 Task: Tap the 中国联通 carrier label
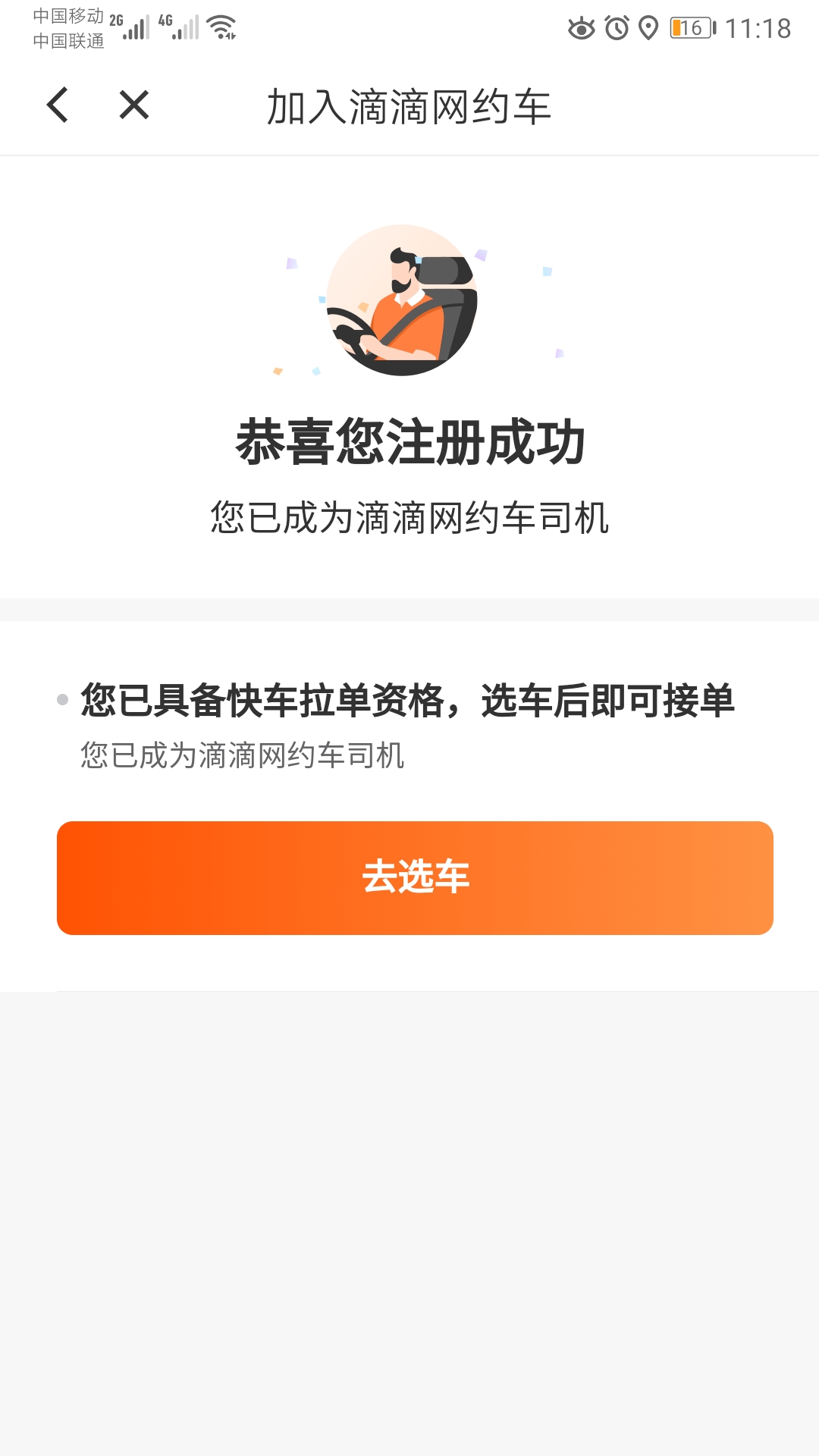(x=68, y=42)
